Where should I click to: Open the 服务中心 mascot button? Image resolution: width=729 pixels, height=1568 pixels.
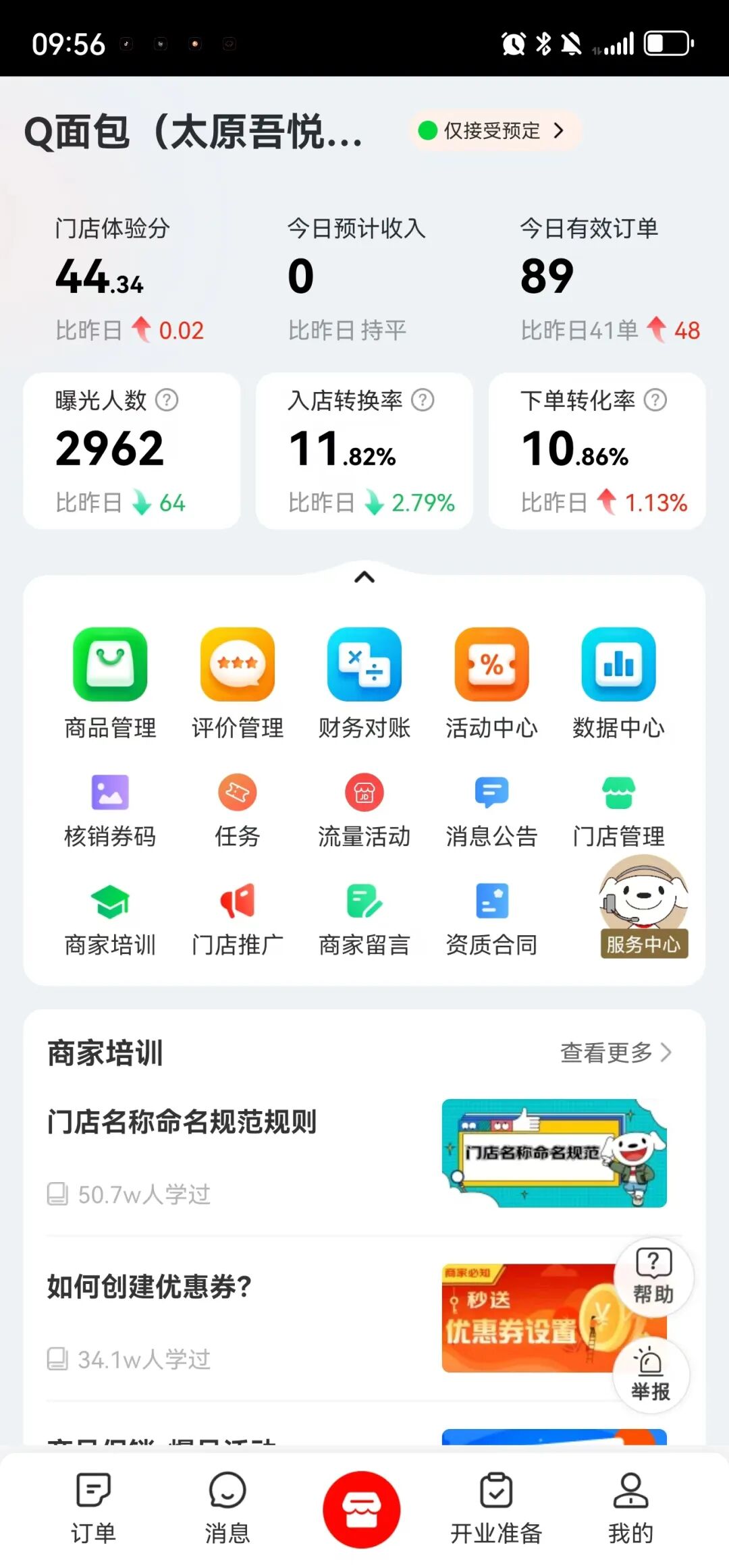[x=643, y=907]
